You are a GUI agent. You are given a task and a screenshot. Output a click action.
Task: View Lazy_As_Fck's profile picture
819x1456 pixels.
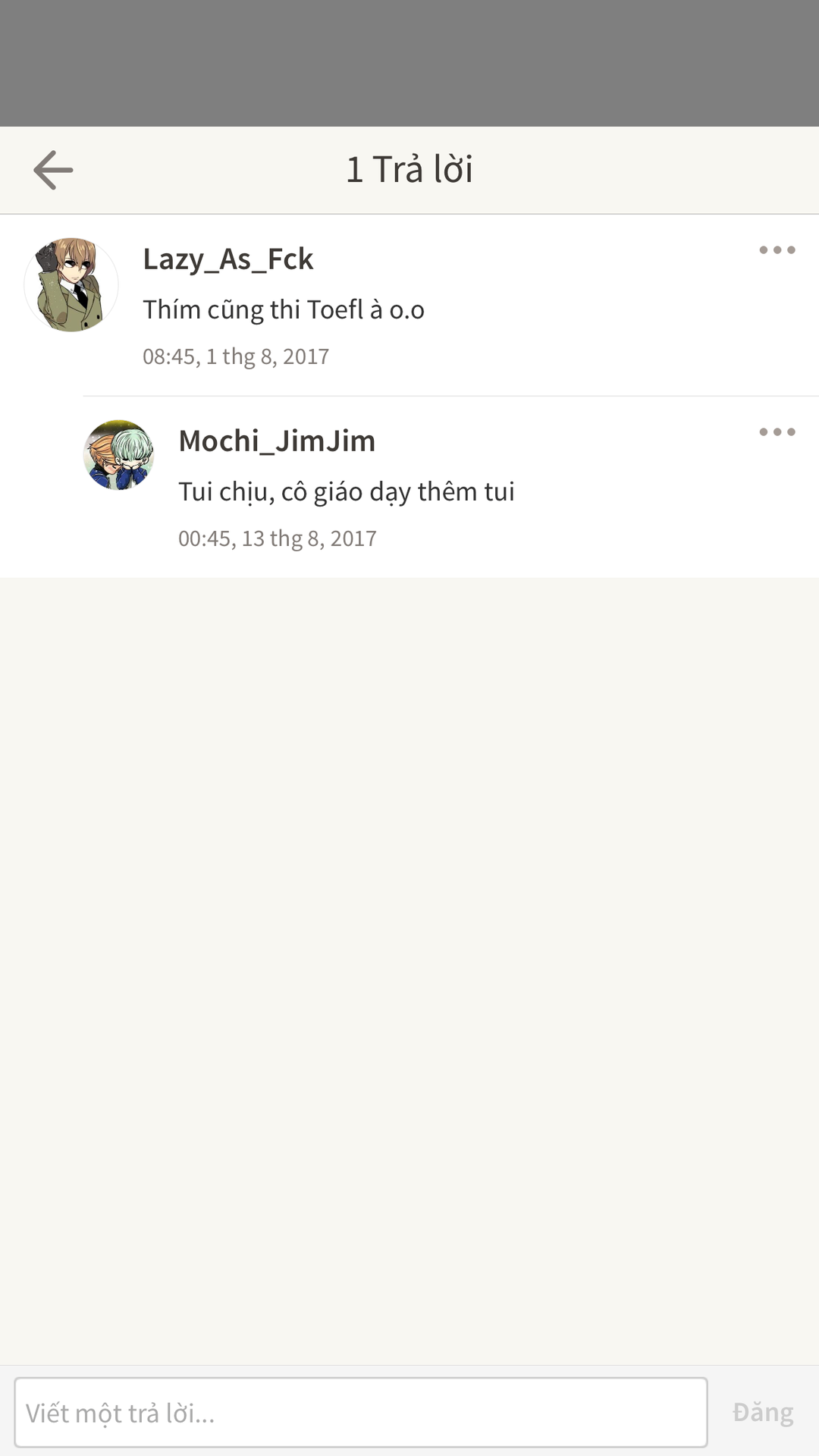[71, 285]
